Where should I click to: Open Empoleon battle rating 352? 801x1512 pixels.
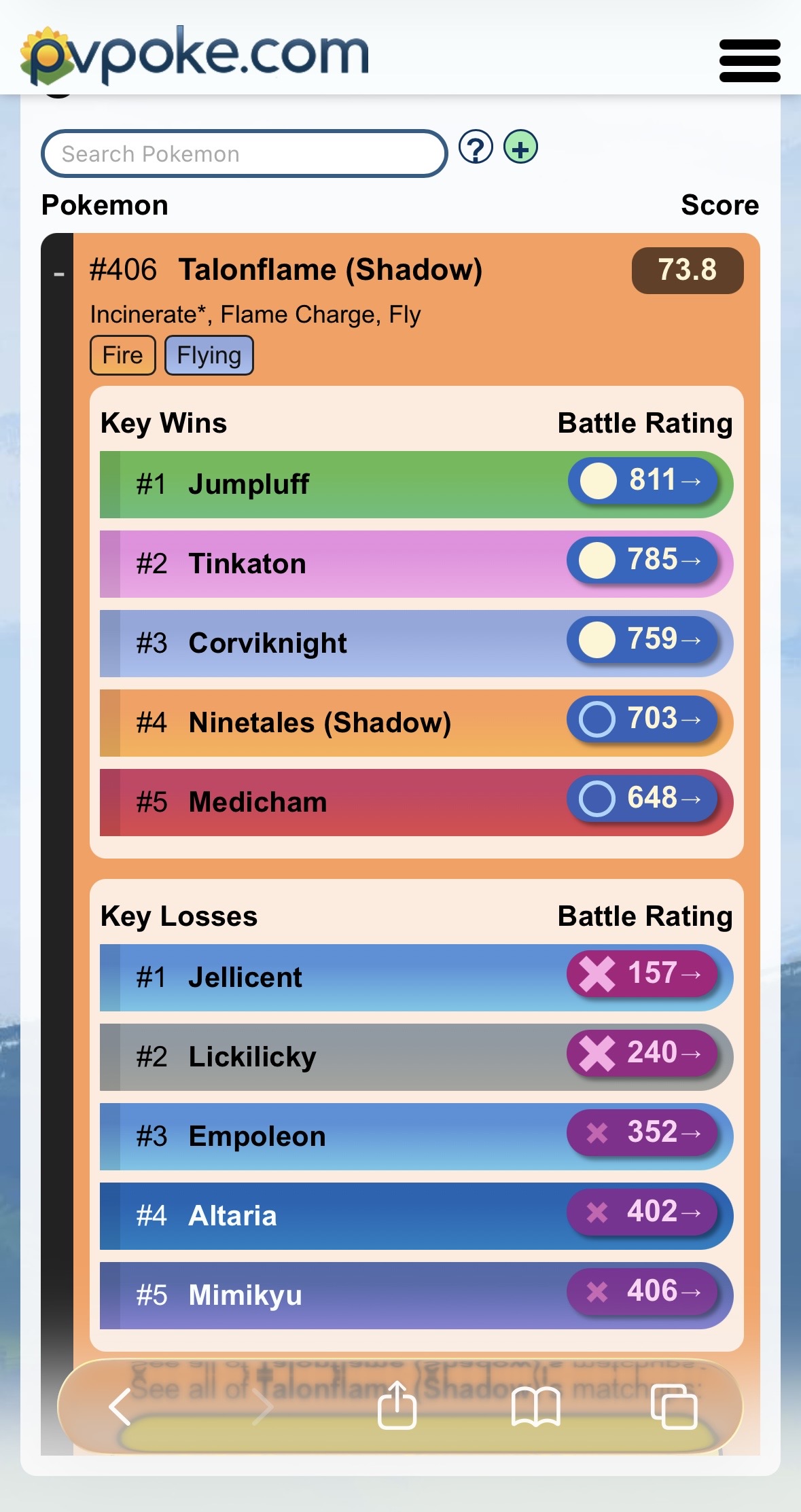(x=643, y=1132)
